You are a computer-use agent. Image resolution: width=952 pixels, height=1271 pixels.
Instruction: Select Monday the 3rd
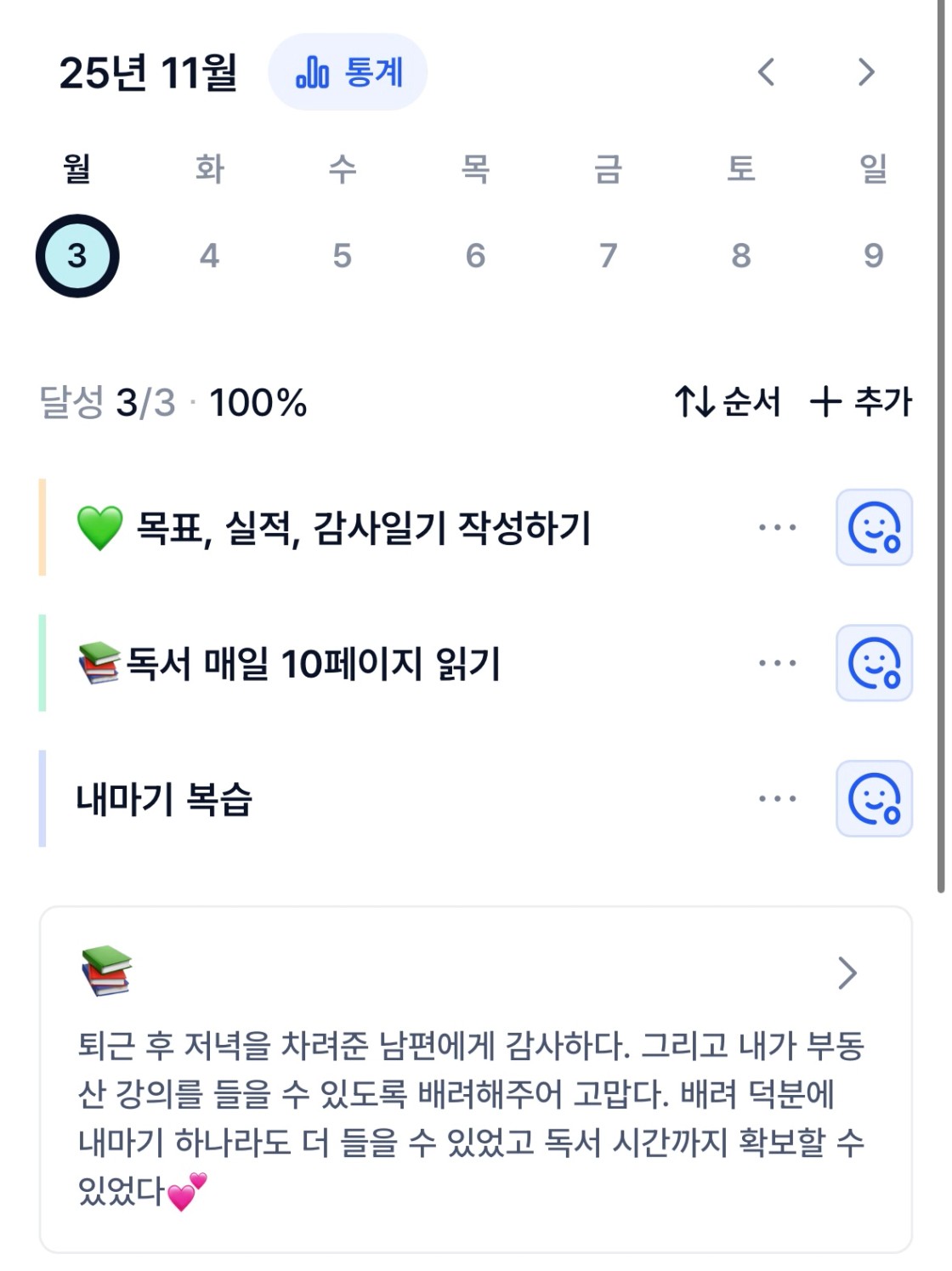[x=77, y=256]
